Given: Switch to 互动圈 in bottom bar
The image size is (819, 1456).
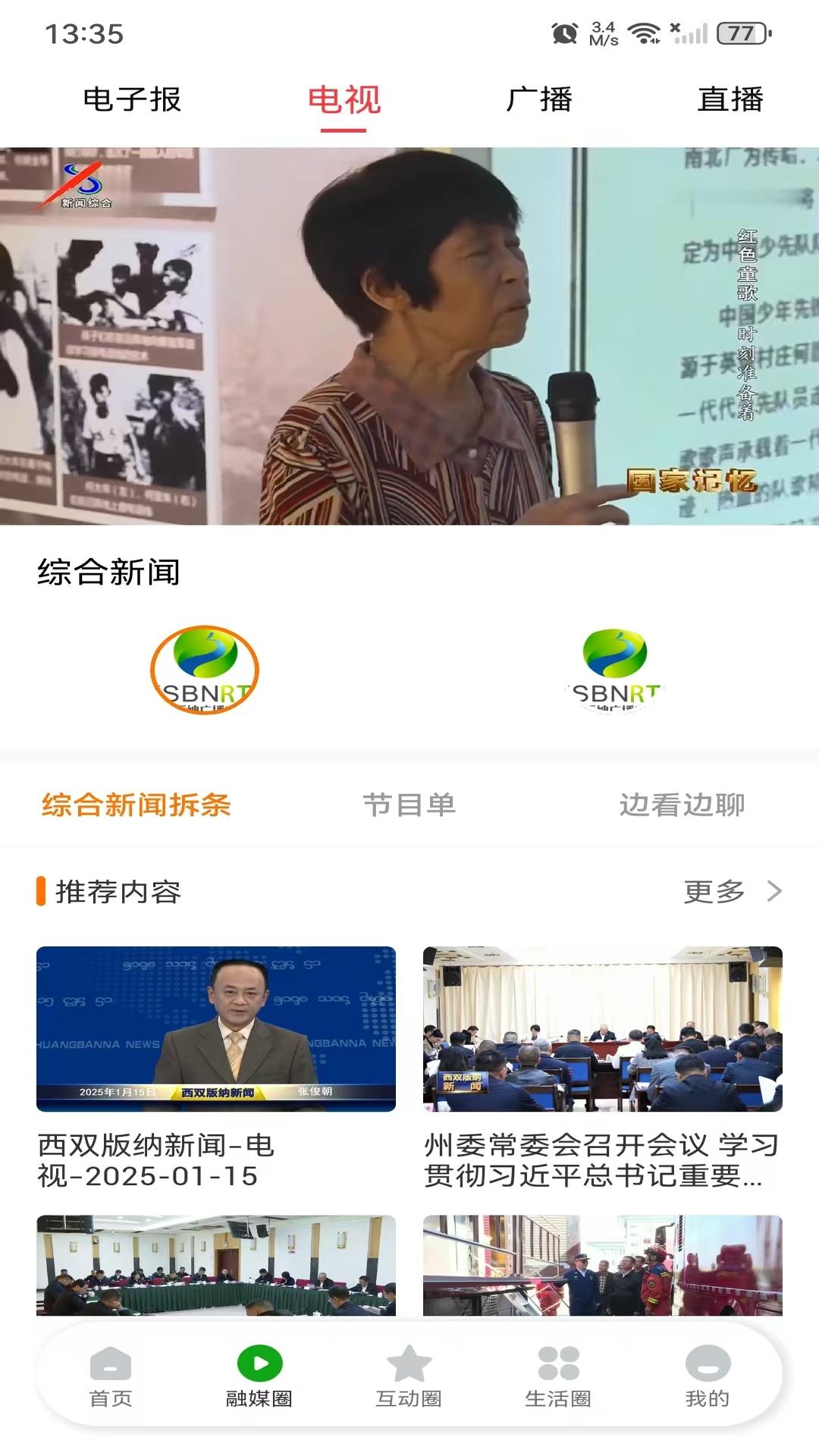Looking at the screenshot, I should click(x=409, y=1376).
